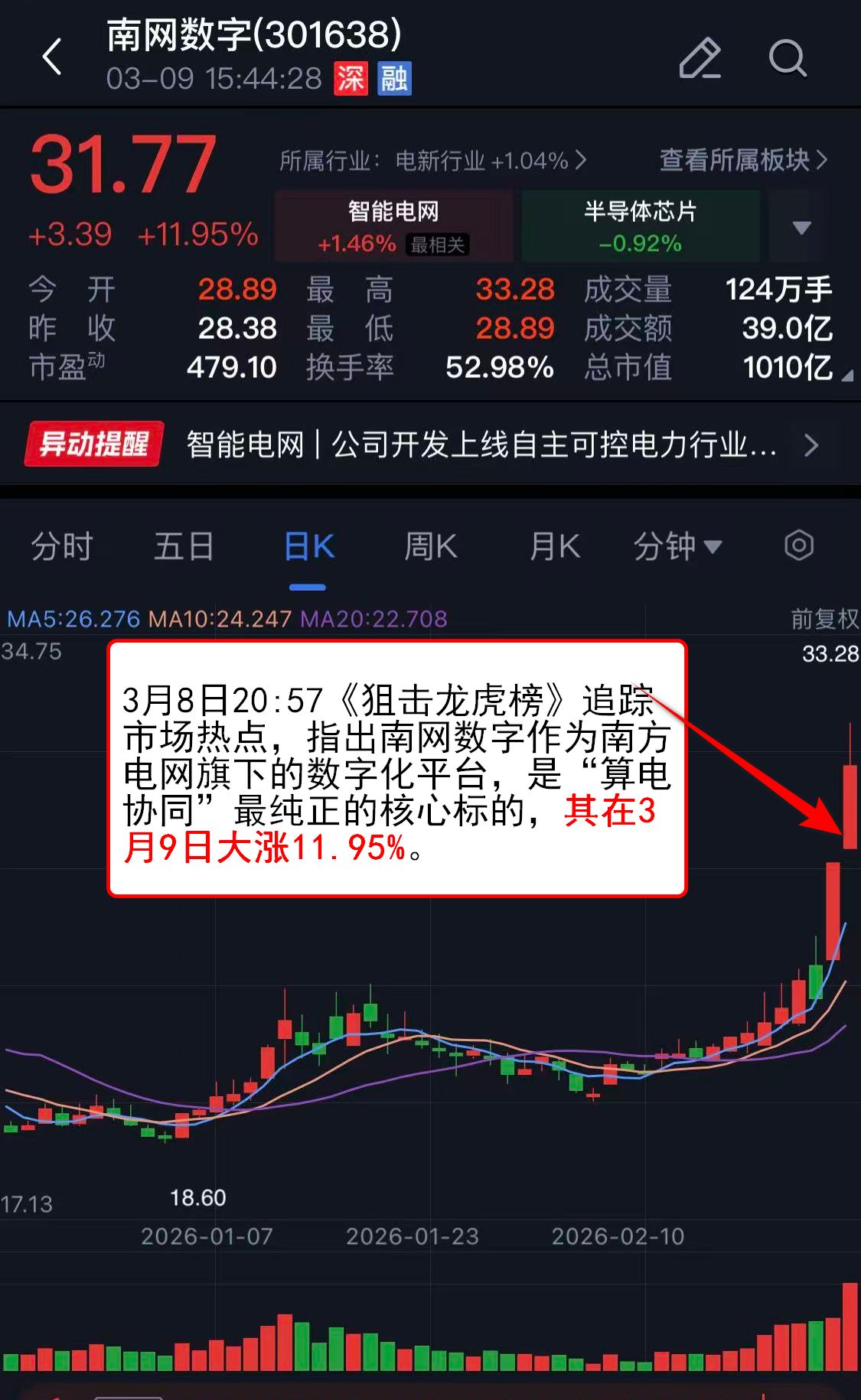This screenshot has width=861, height=1400.
Task: Expand the 分钟 interval dropdown
Action: pyautogui.click(x=677, y=546)
